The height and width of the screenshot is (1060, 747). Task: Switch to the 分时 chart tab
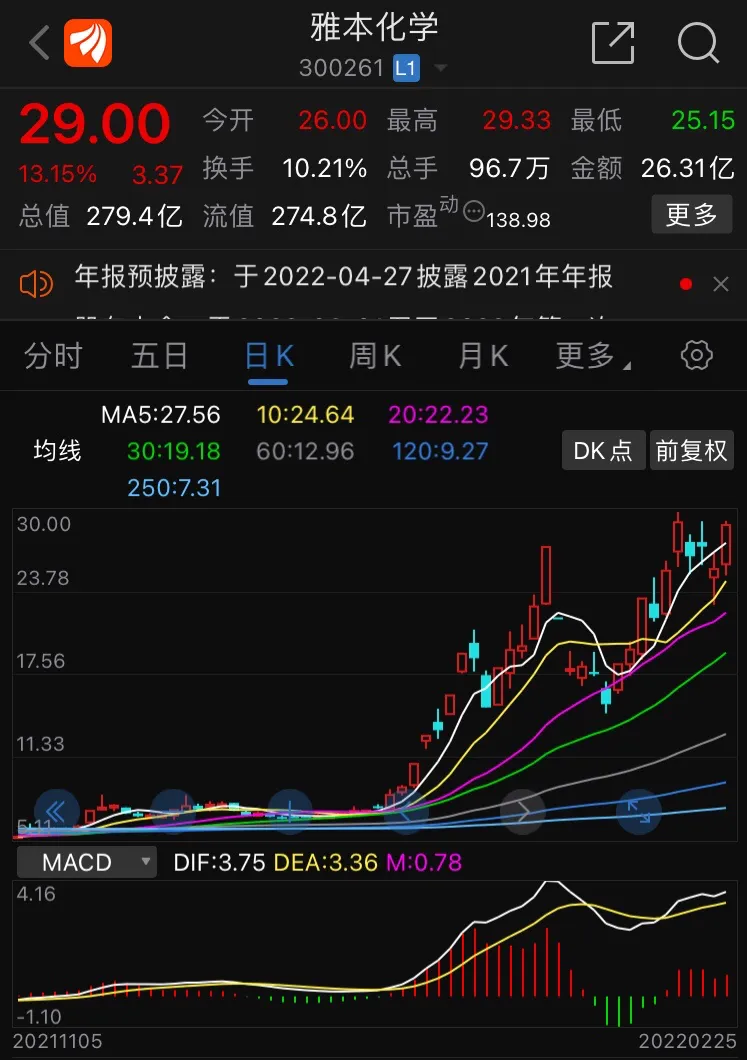(53, 355)
